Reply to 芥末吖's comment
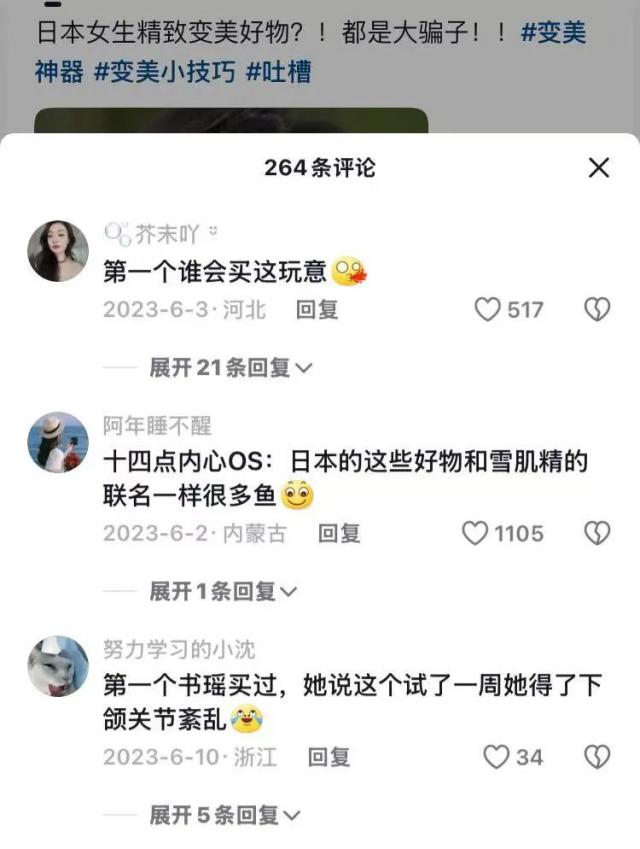The image size is (640, 849). click(x=317, y=310)
